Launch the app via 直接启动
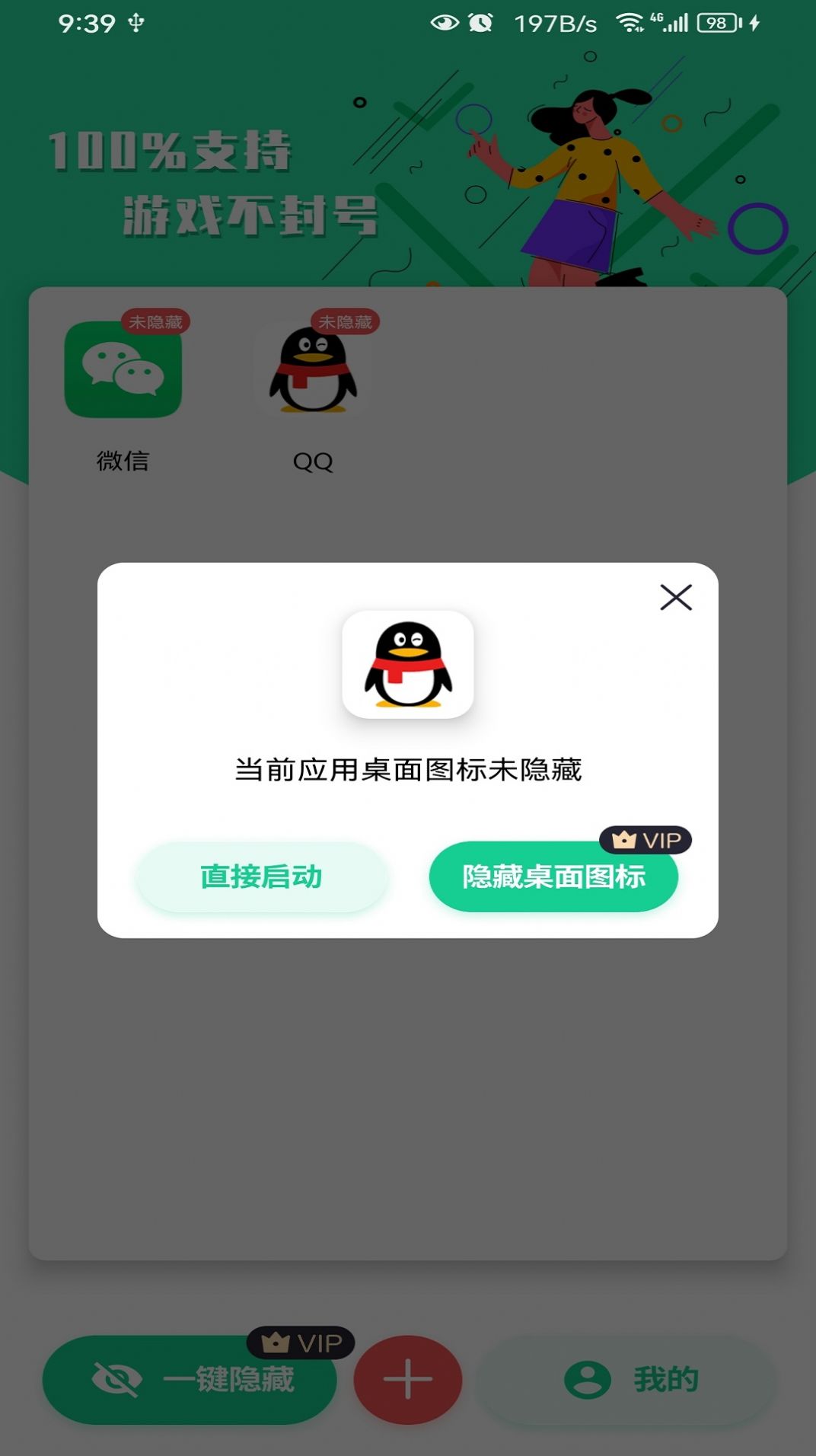Viewport: 816px width, 1456px height. [261, 877]
